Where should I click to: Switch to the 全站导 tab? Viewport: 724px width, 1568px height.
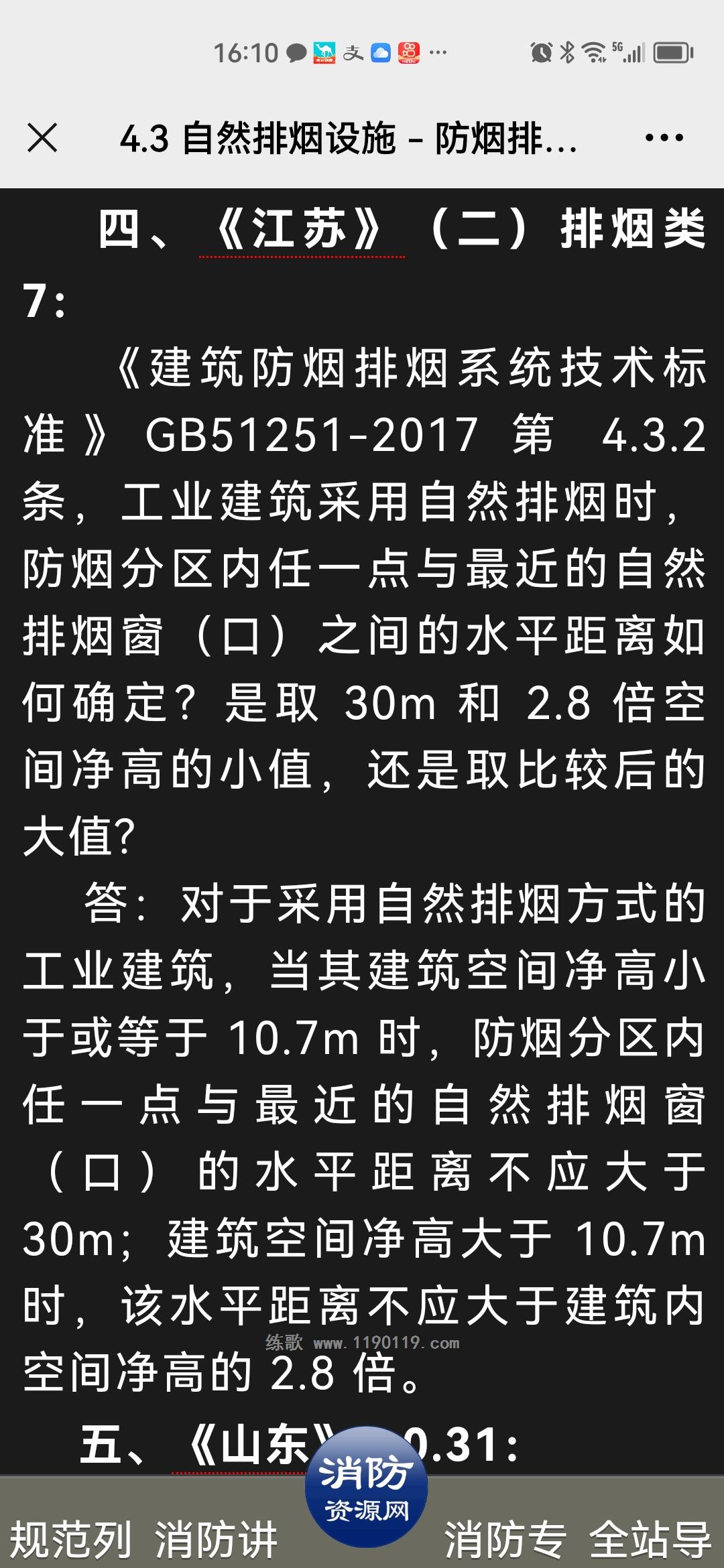(x=650, y=1539)
